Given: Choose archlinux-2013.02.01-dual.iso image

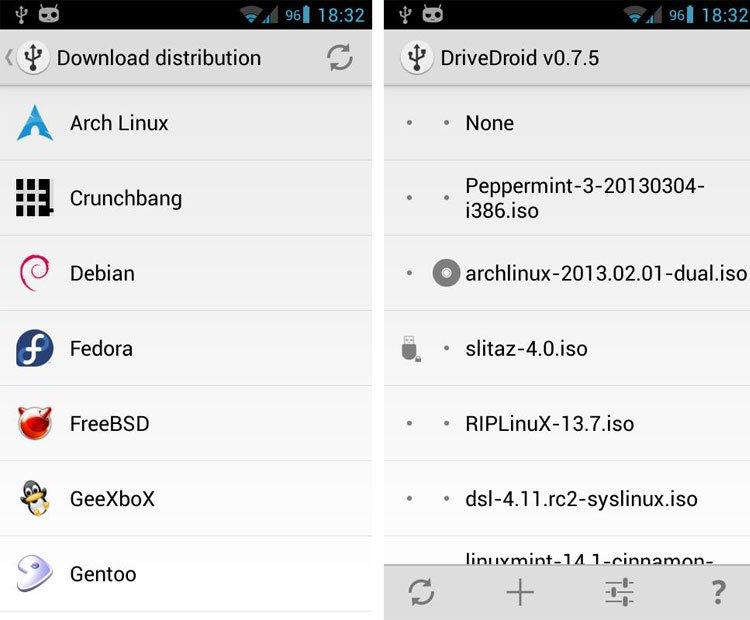Looking at the screenshot, I should click(605, 273).
